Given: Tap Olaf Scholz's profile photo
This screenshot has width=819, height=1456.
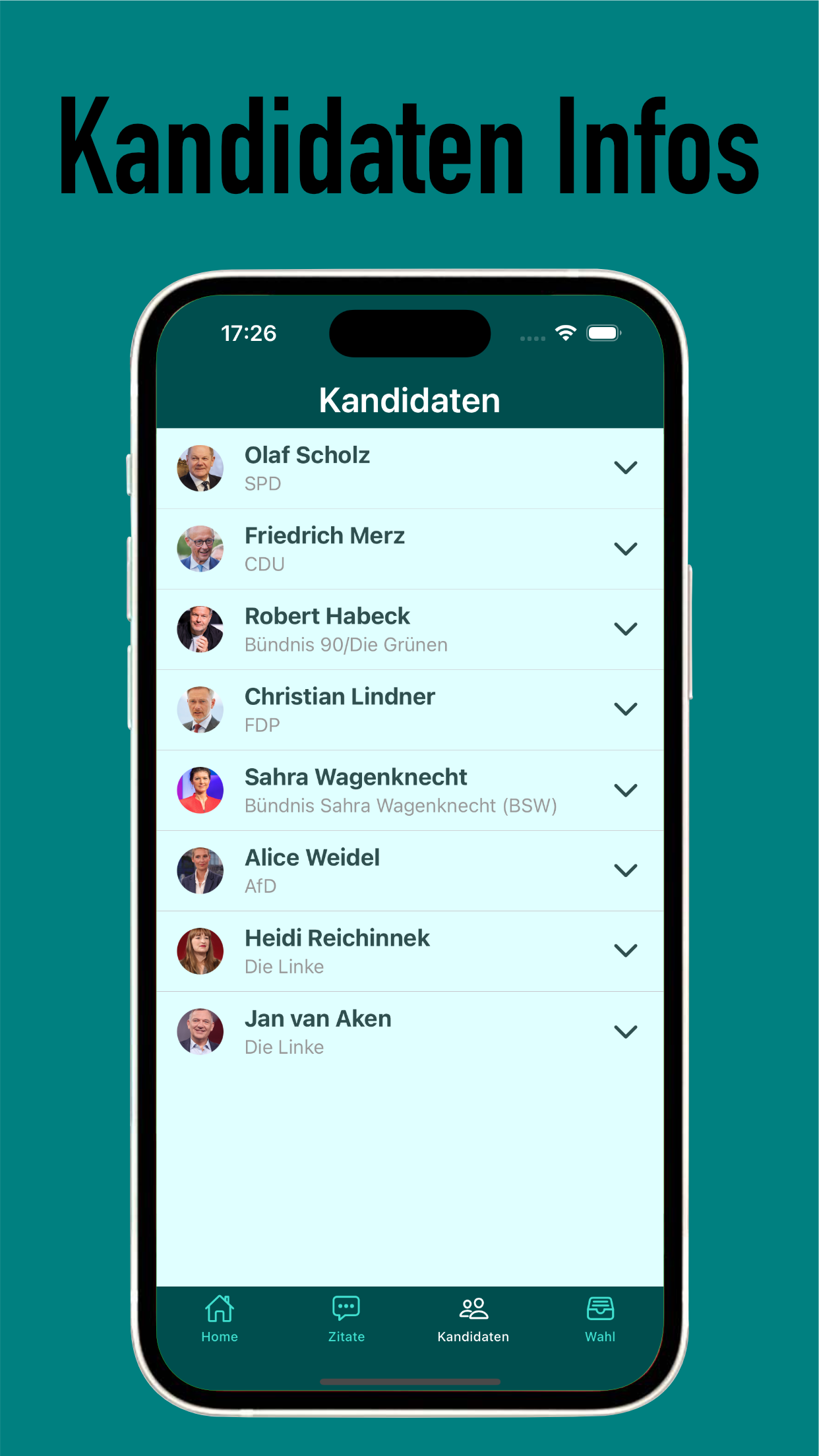Looking at the screenshot, I should coord(200,468).
